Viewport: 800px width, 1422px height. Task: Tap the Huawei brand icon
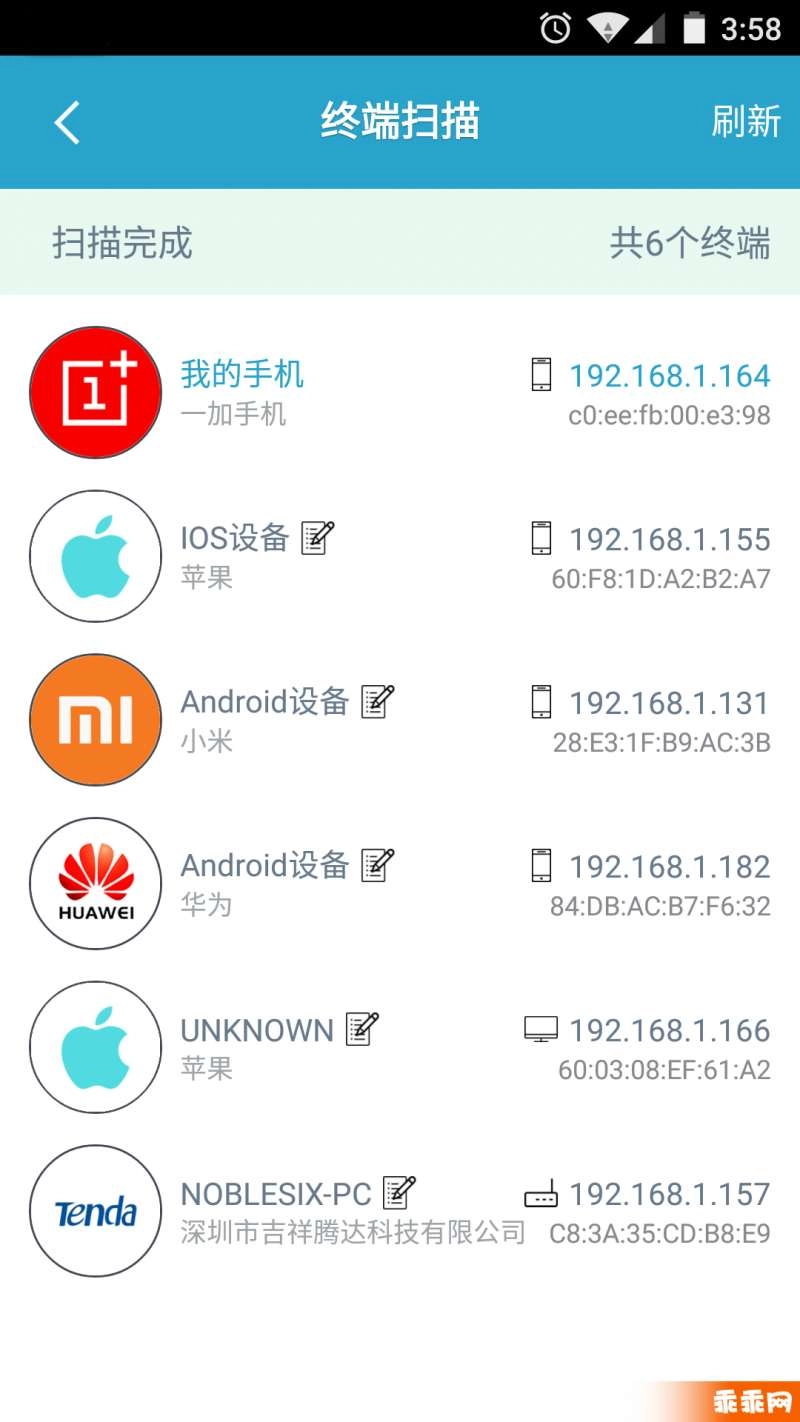[x=95, y=884]
